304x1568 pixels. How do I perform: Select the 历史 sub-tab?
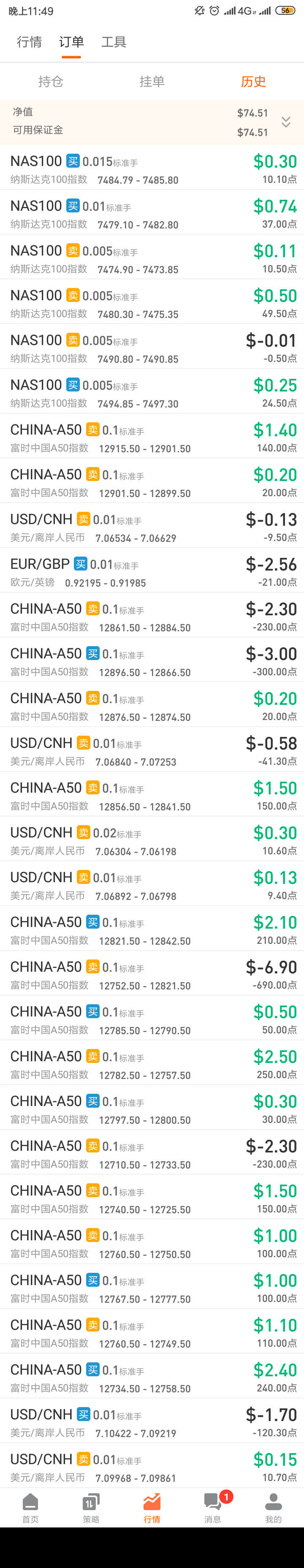click(253, 82)
